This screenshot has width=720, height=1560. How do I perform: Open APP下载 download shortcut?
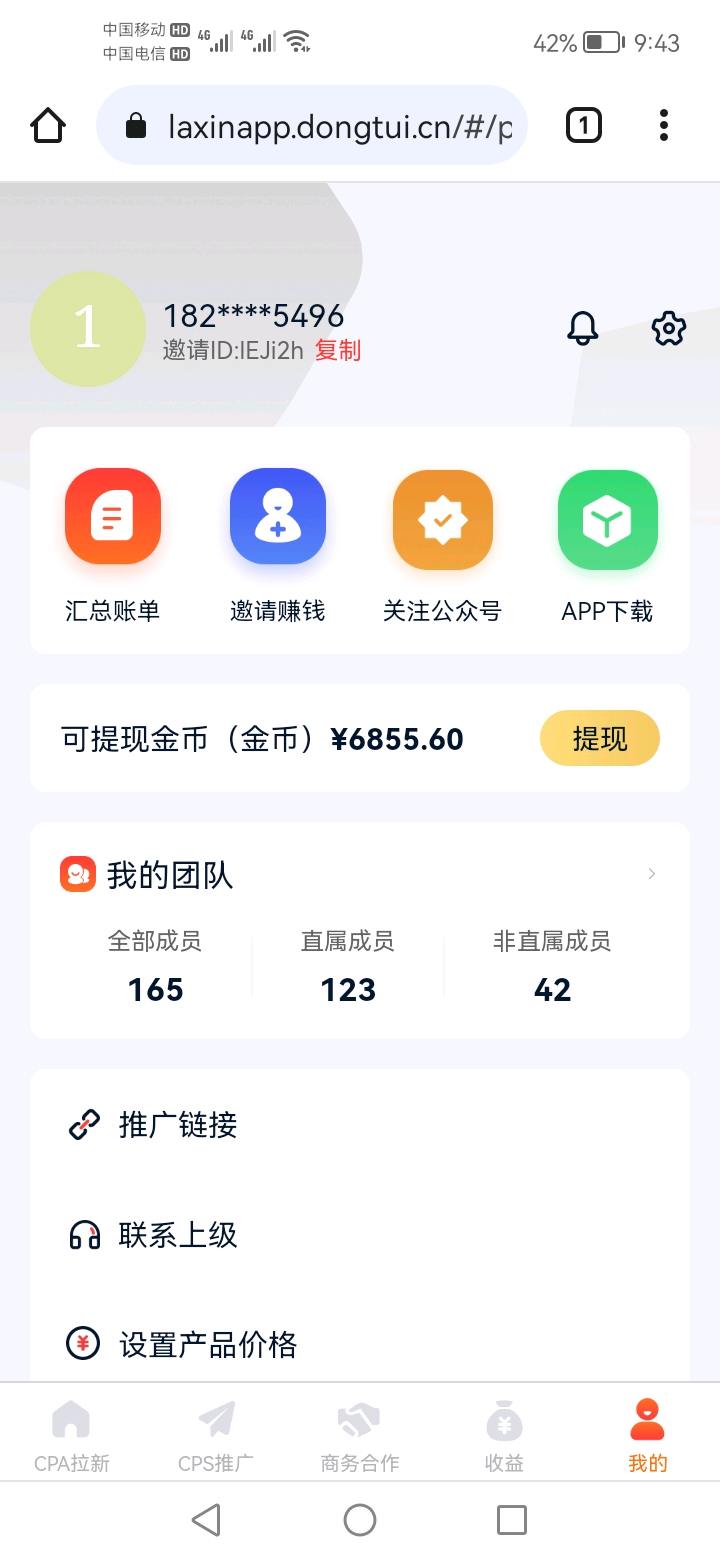point(607,545)
